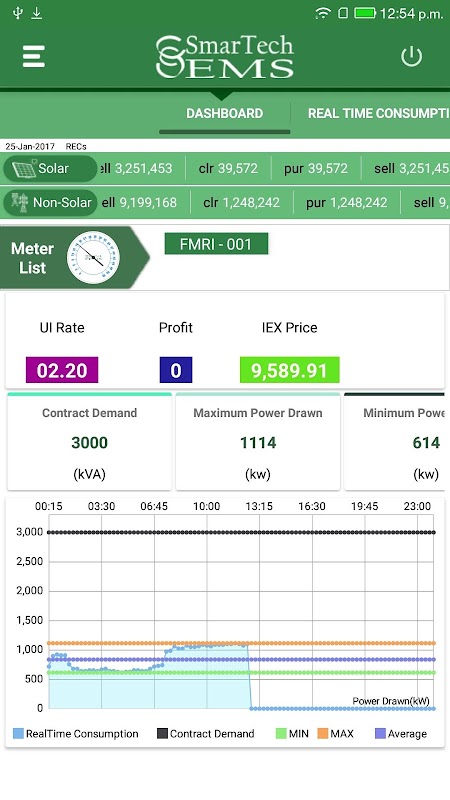Select the Solar RECs chip
The image size is (450, 800).
pos(50,168)
